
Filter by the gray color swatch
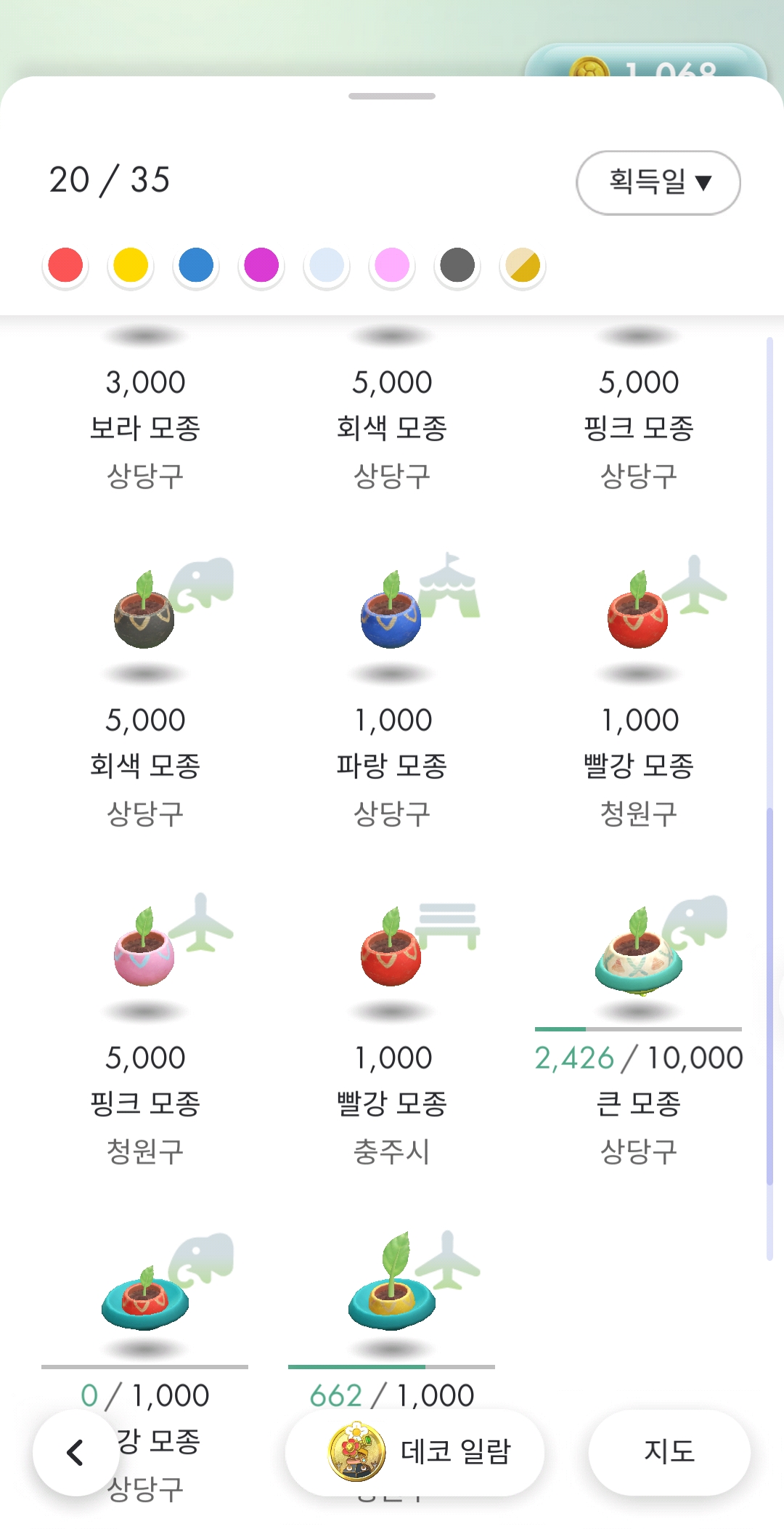pos(457,265)
